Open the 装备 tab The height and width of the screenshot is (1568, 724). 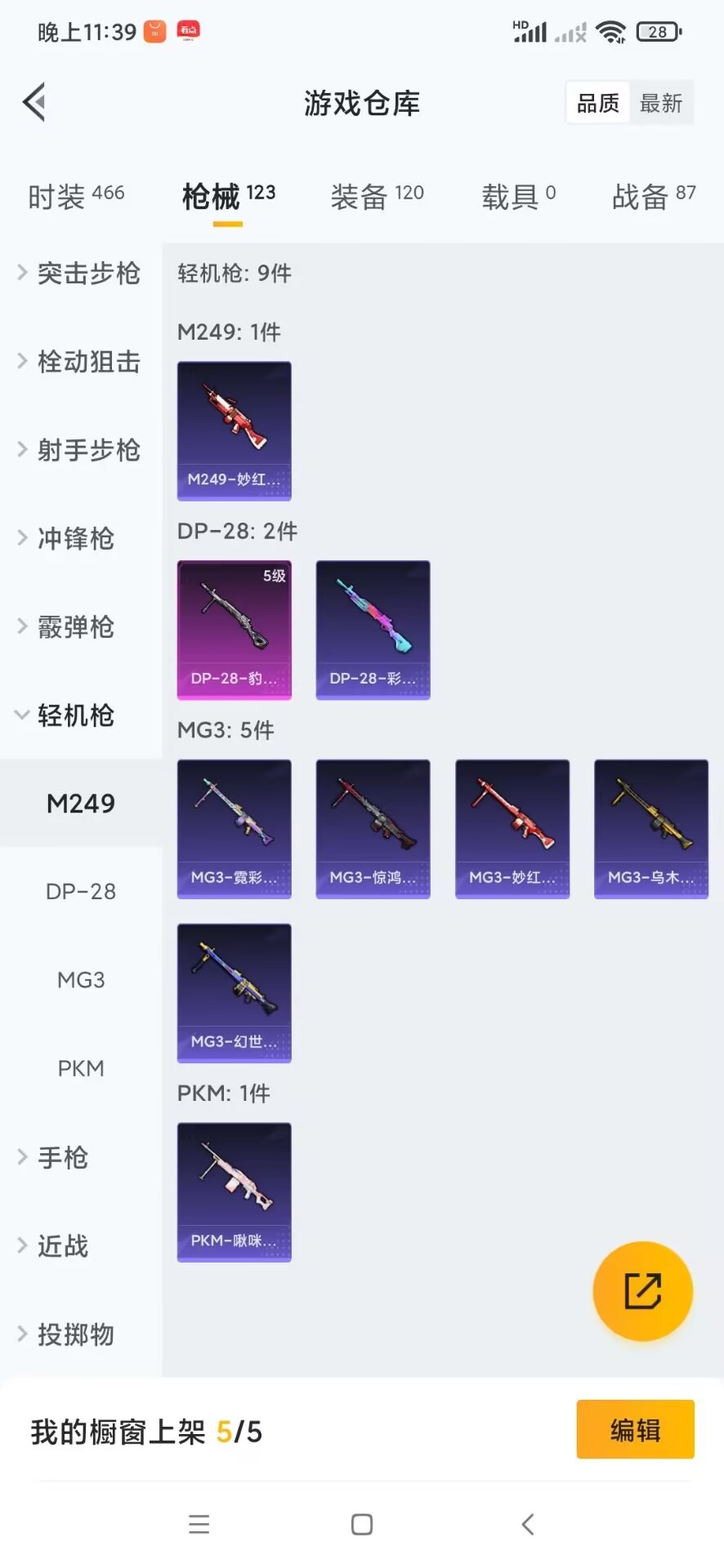click(377, 196)
